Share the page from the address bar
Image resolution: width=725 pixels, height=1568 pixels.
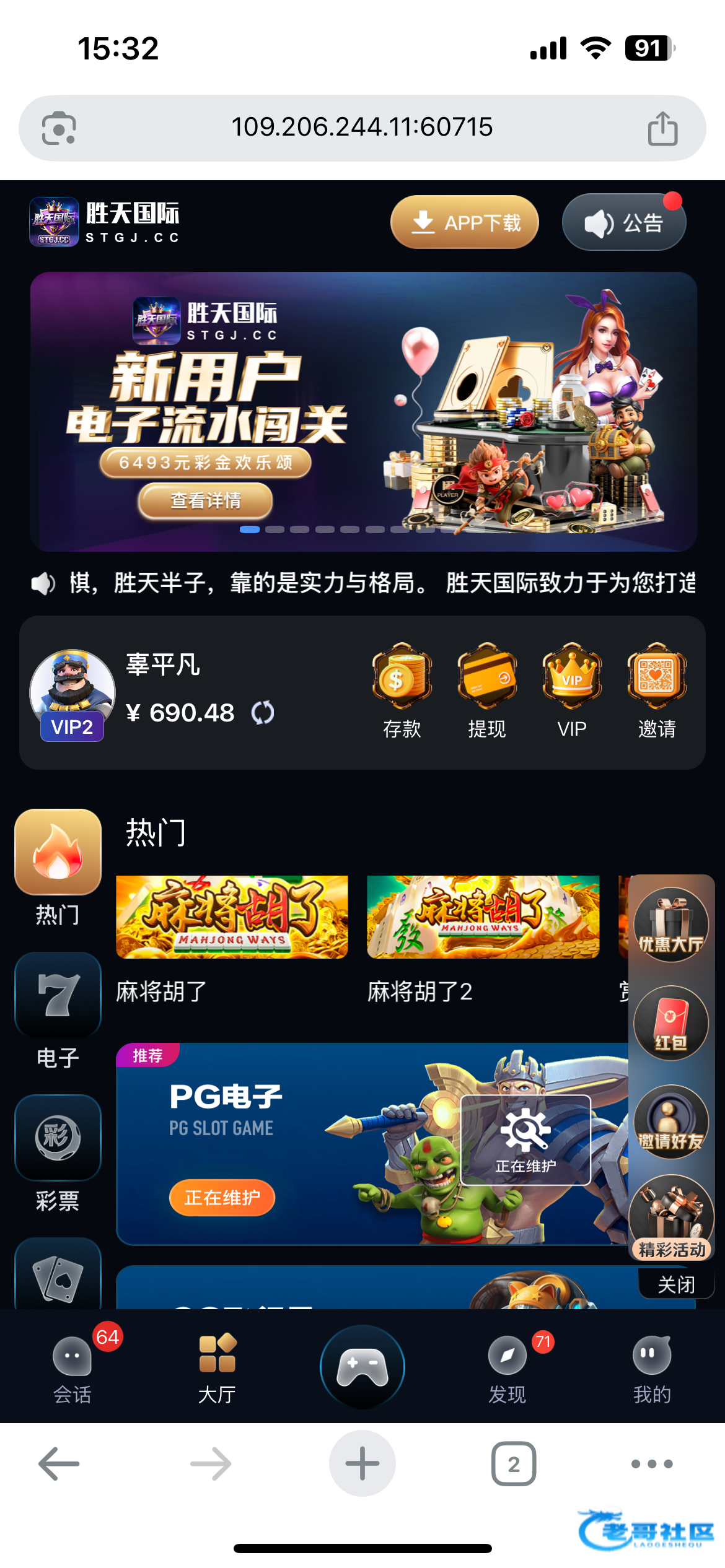click(662, 129)
